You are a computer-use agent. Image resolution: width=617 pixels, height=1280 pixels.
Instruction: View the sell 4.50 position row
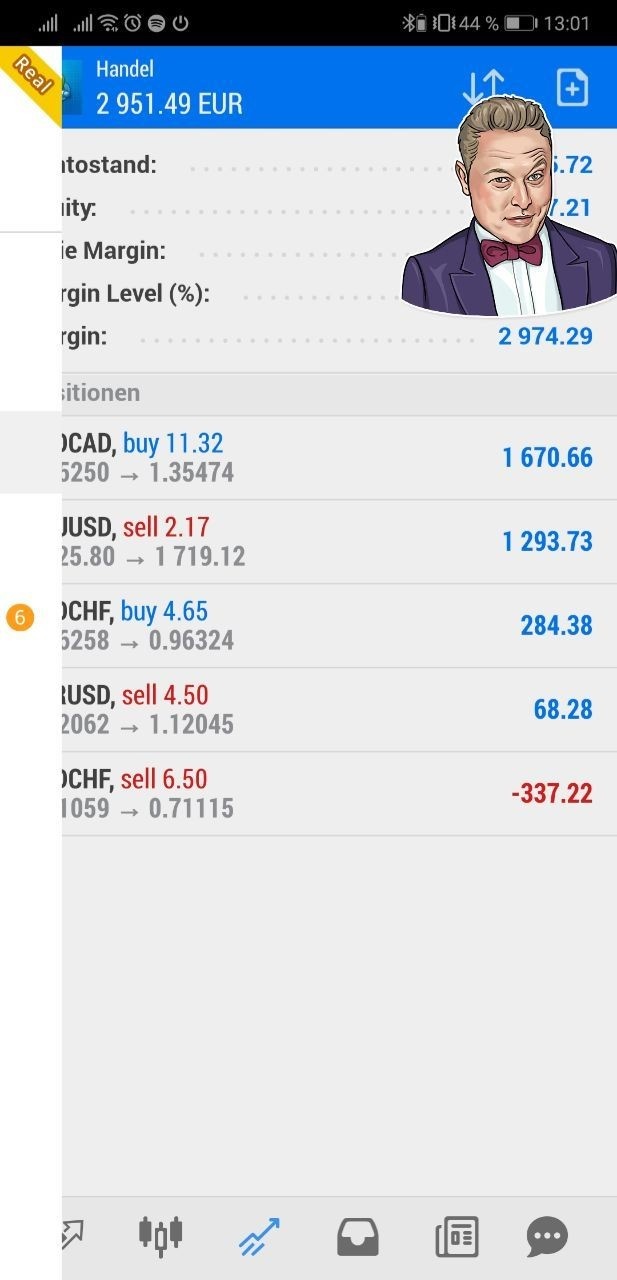[x=330, y=710]
